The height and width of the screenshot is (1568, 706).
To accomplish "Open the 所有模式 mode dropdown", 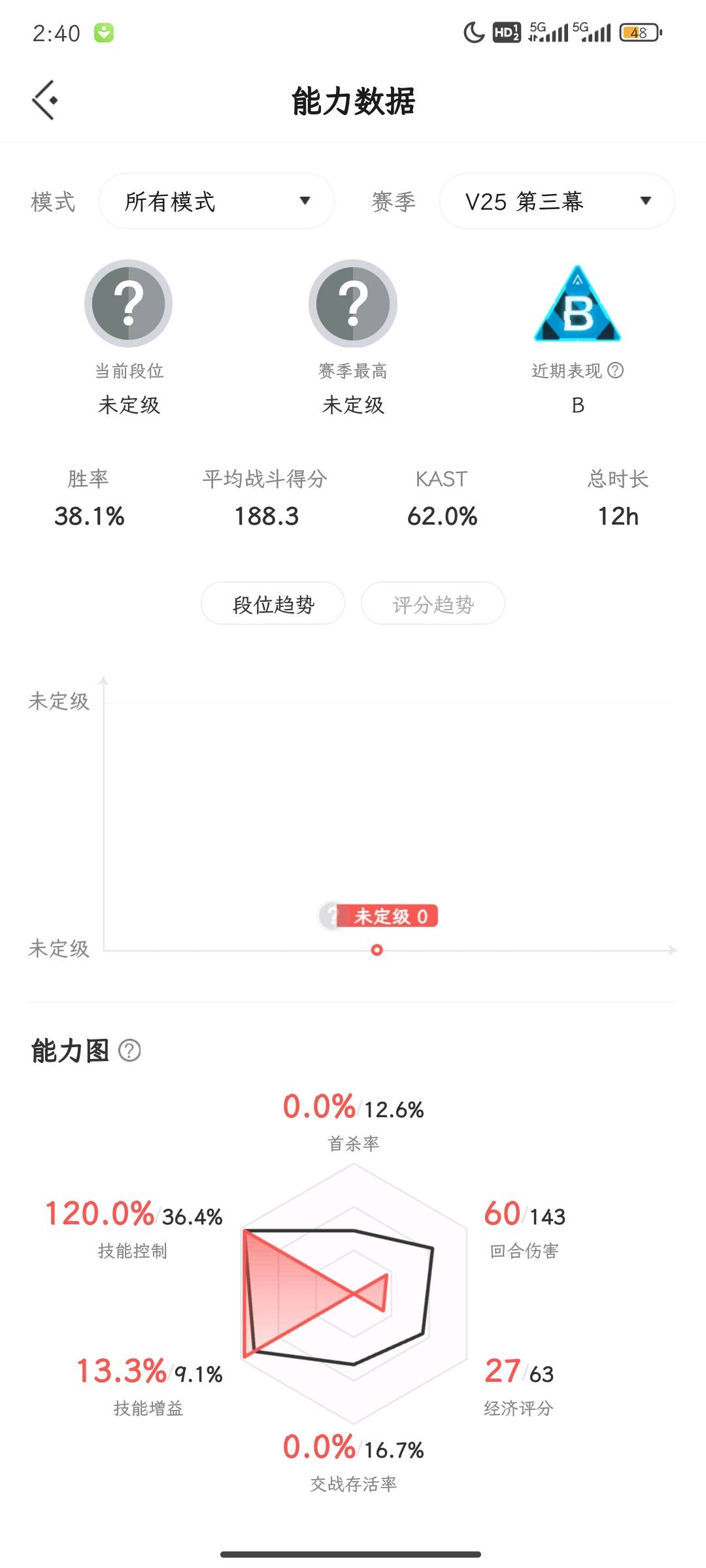I will [x=216, y=201].
